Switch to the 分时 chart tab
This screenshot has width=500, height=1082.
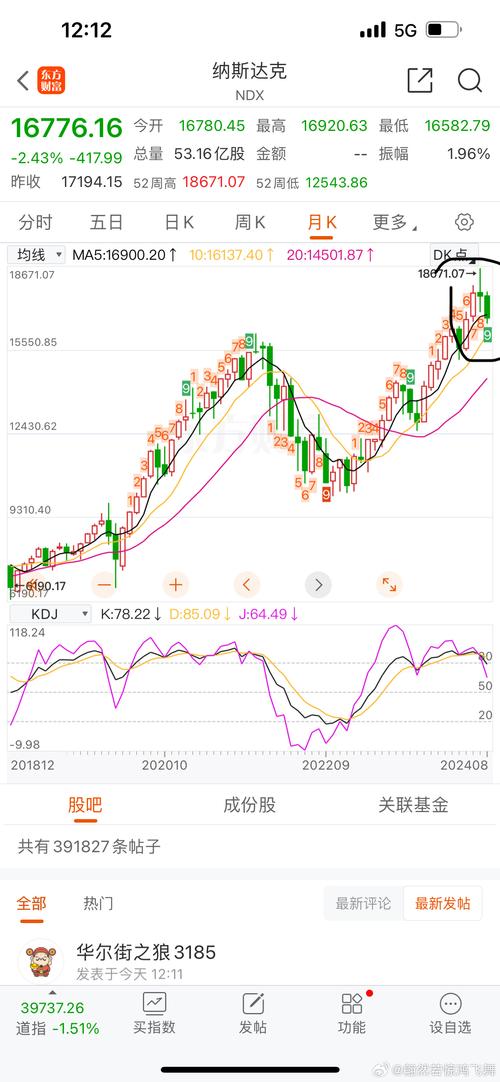35,222
